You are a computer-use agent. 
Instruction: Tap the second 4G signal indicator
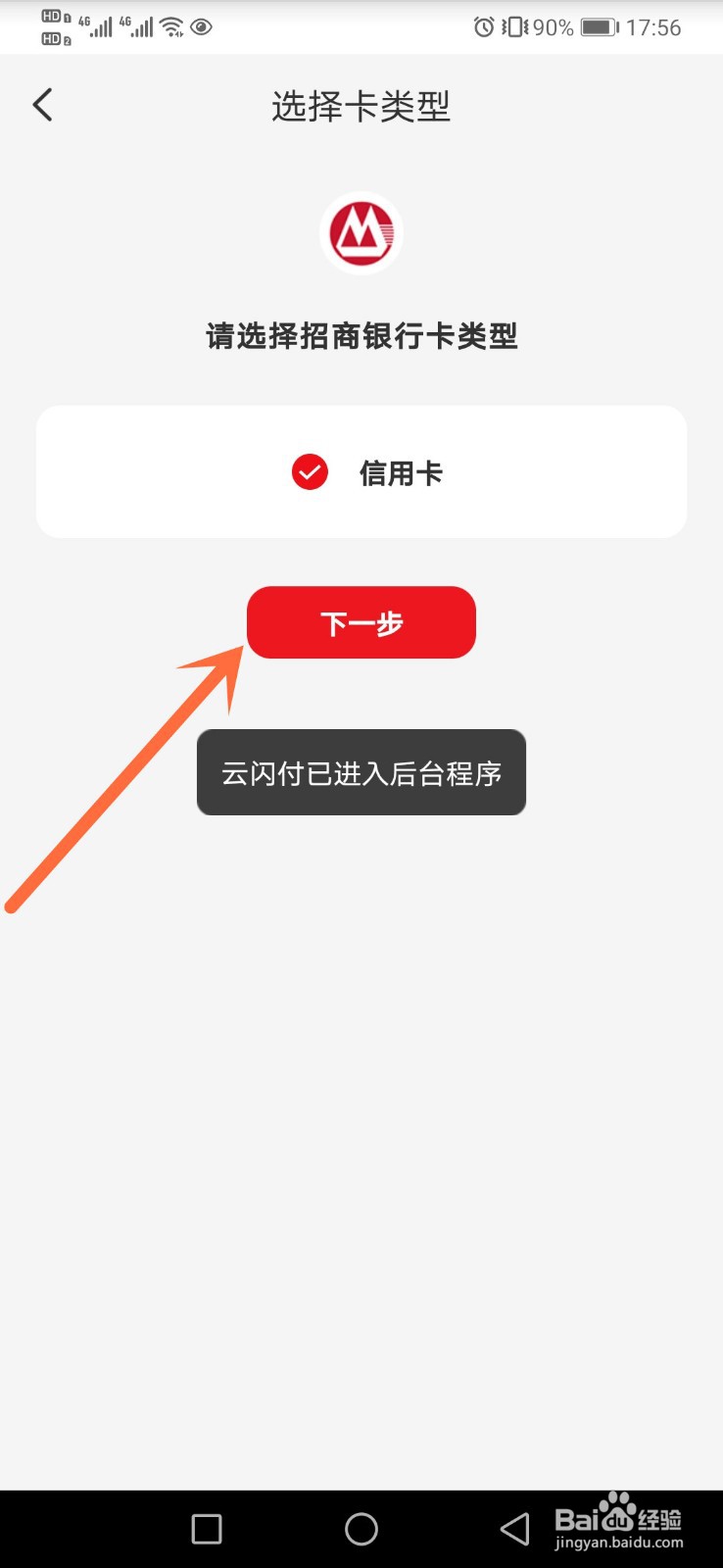coord(139,27)
